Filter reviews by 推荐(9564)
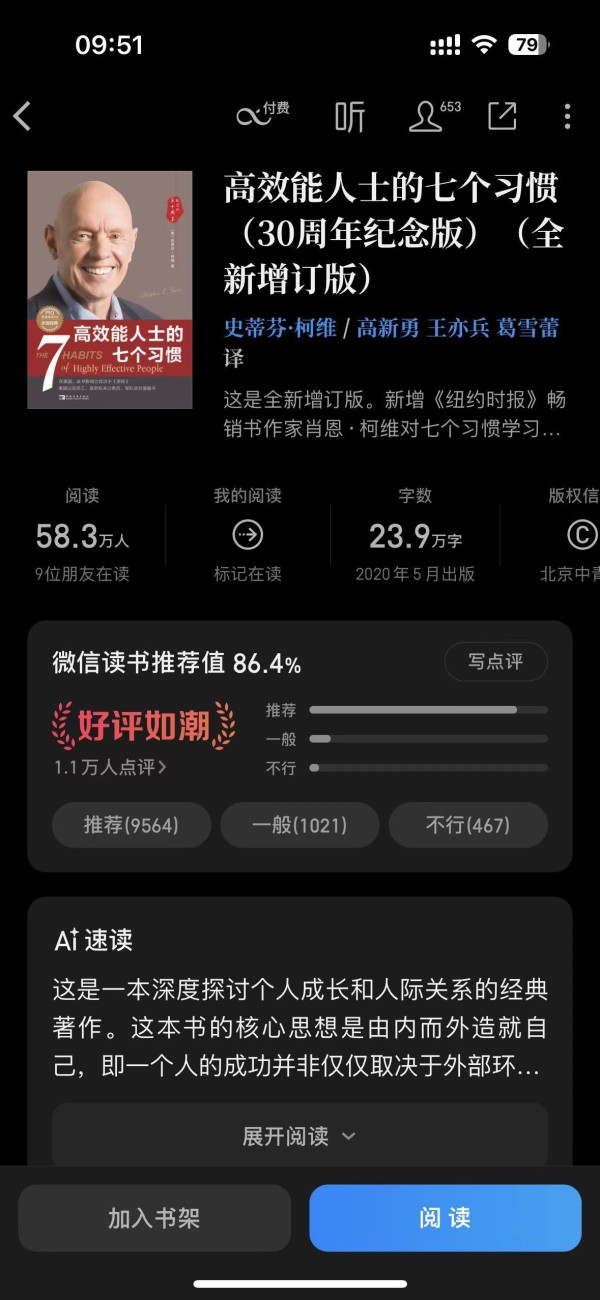The image size is (600, 1300). point(131,825)
